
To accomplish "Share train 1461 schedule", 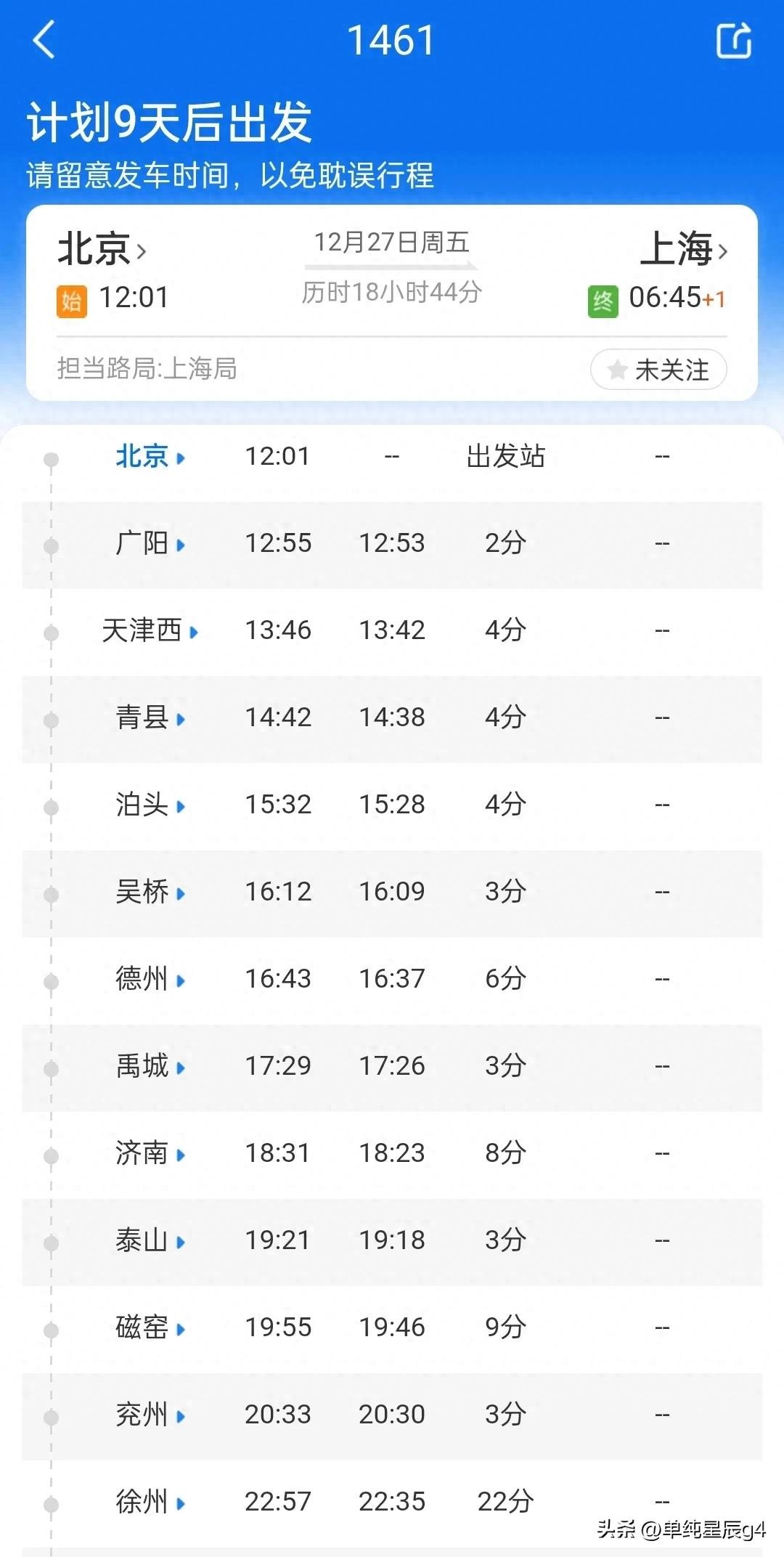I will (x=733, y=40).
